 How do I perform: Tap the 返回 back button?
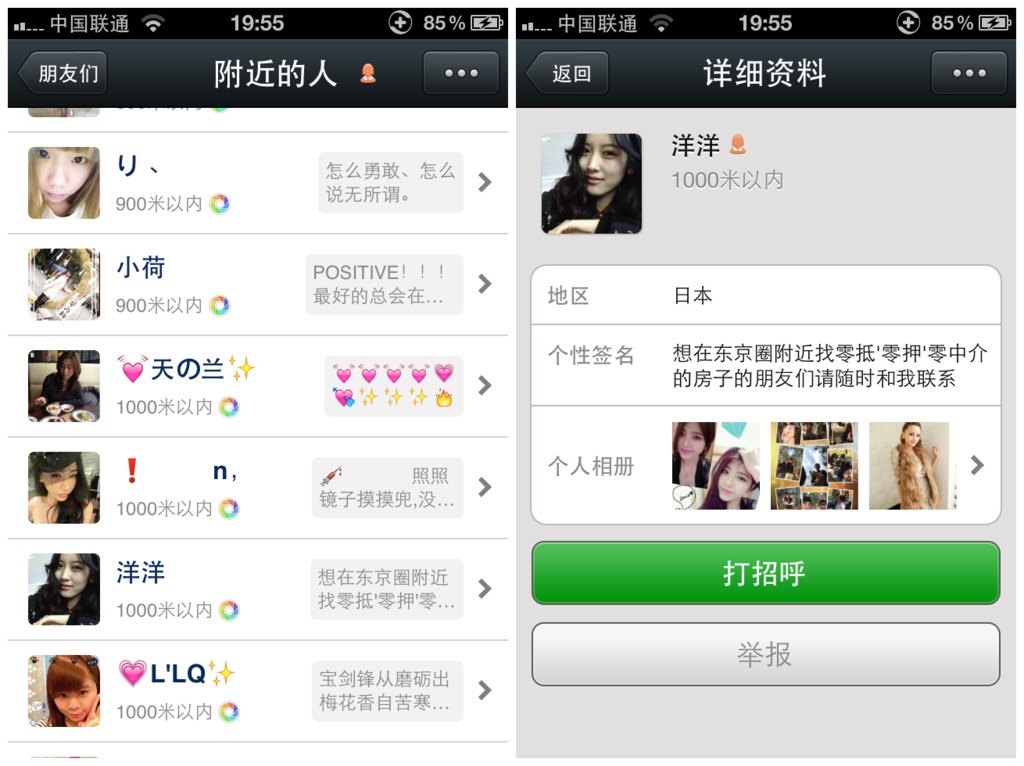[568, 73]
